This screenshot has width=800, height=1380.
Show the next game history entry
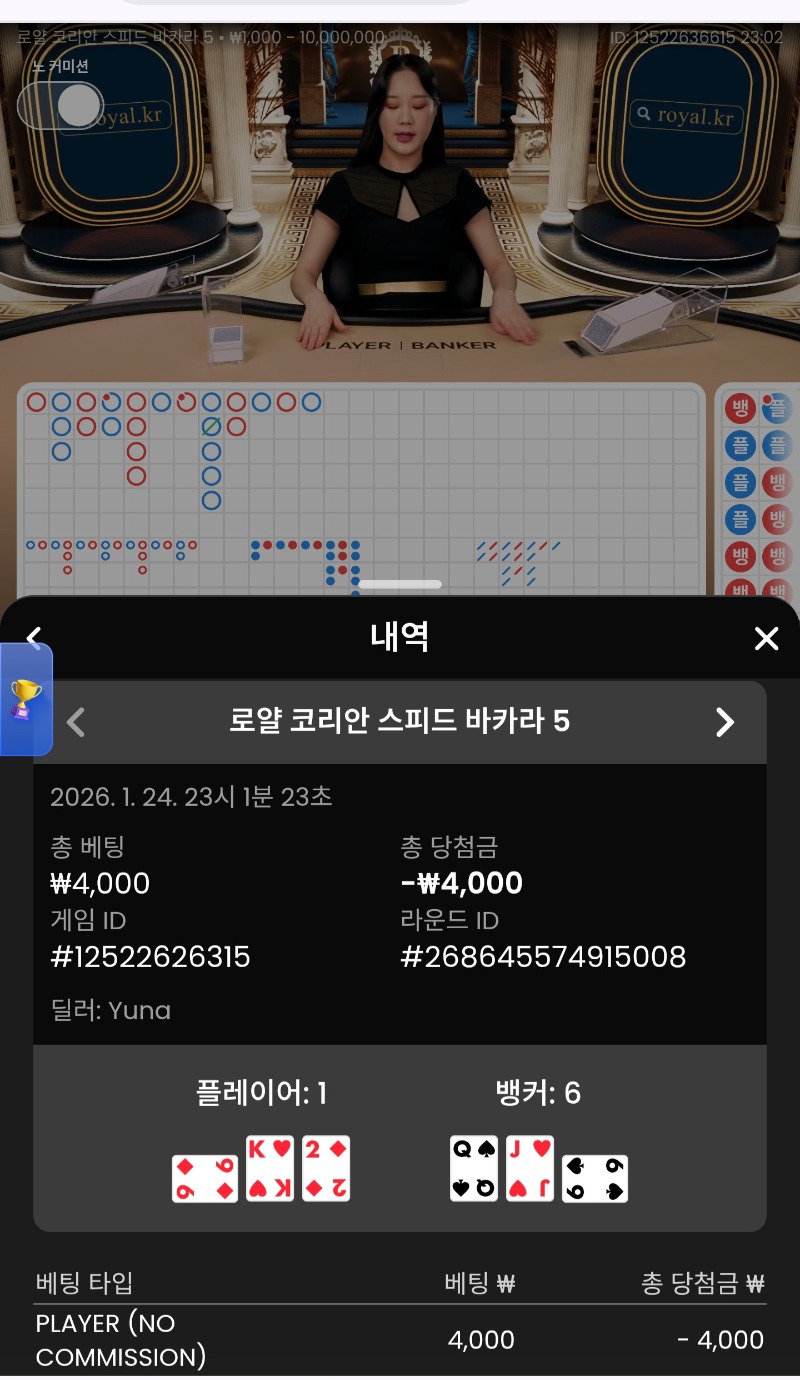tap(725, 722)
